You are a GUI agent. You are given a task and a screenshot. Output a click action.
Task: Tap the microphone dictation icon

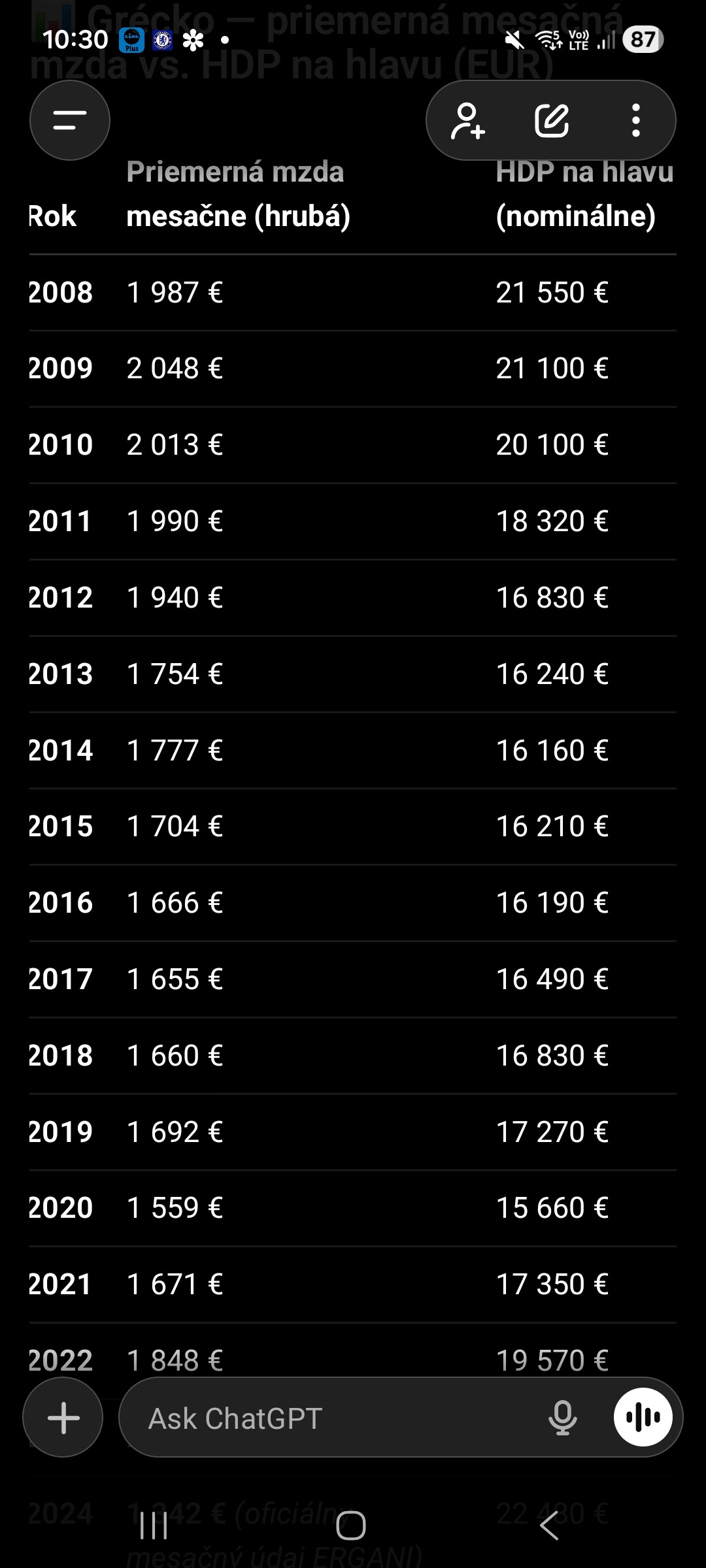pyautogui.click(x=562, y=1418)
